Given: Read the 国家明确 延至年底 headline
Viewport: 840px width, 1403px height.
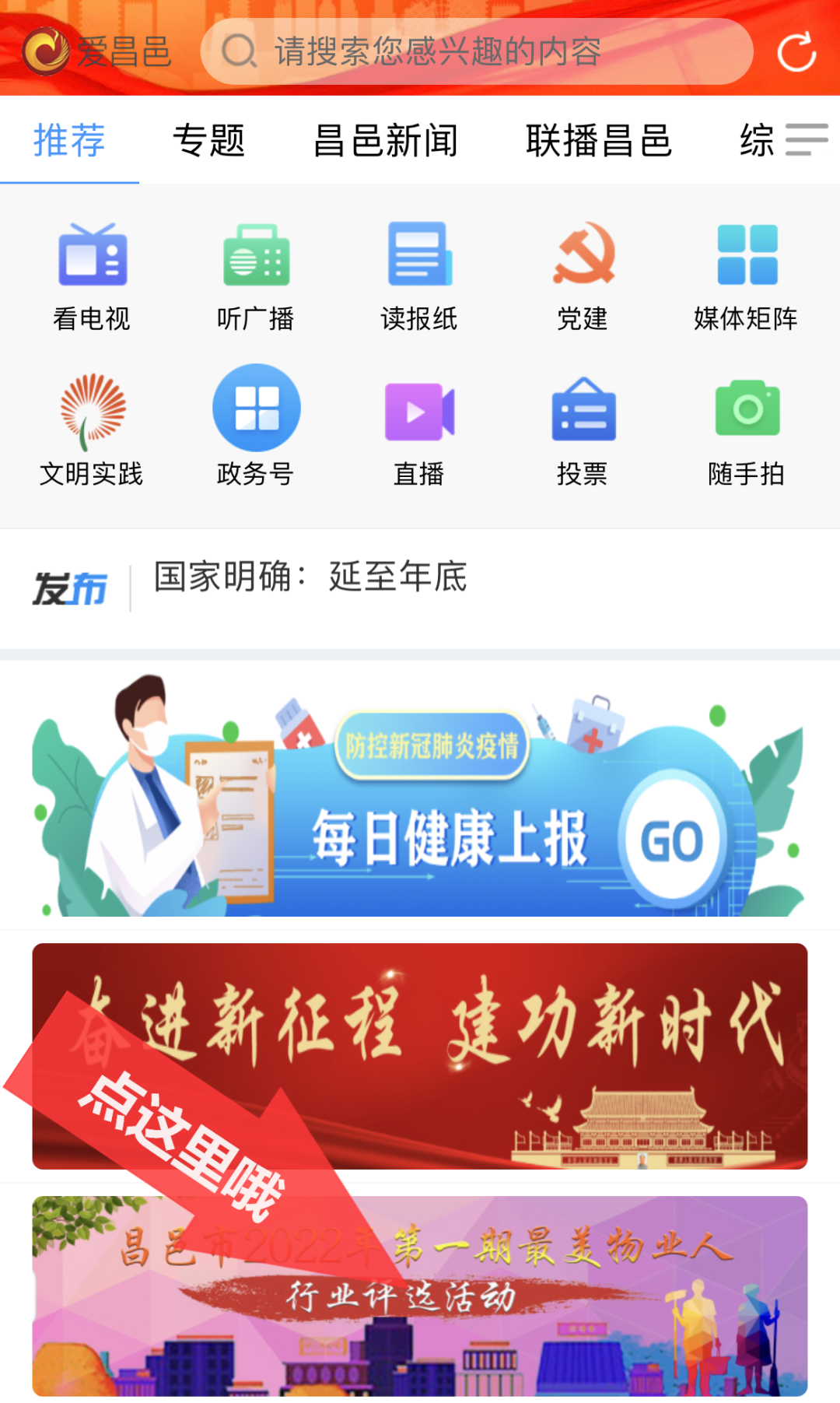Looking at the screenshot, I should pos(311,577).
